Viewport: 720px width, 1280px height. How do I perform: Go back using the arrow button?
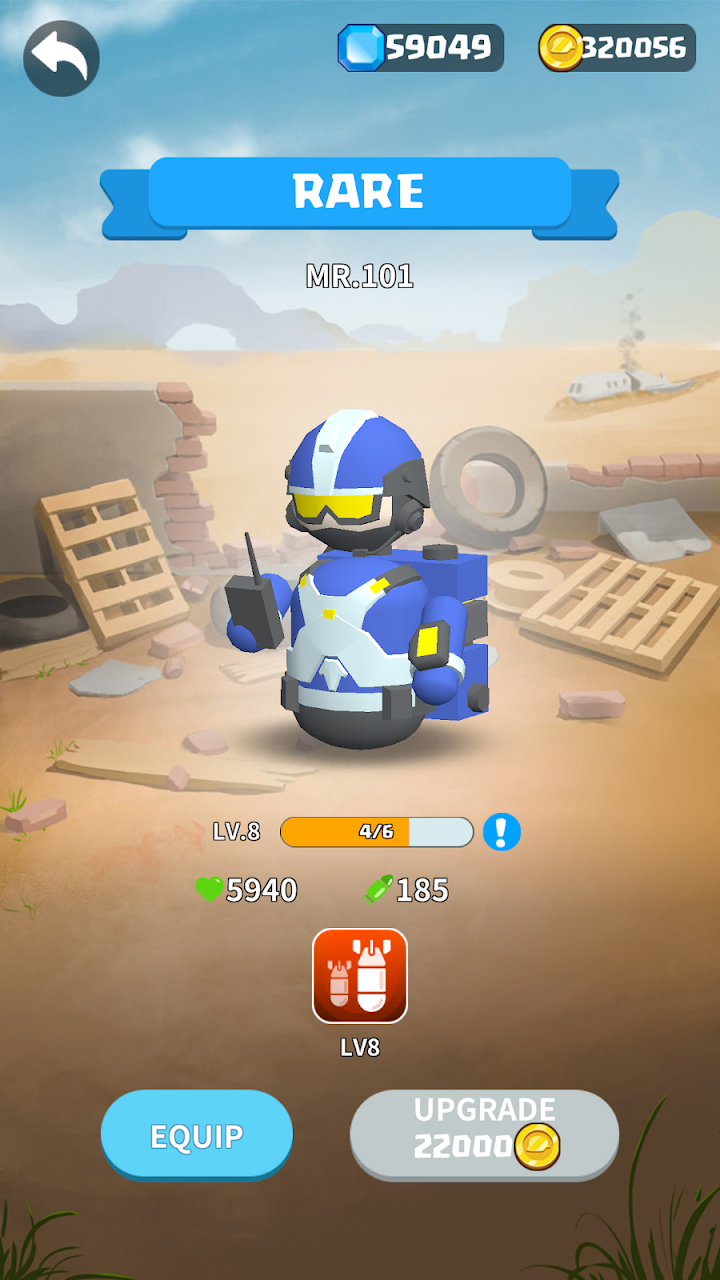(x=61, y=58)
